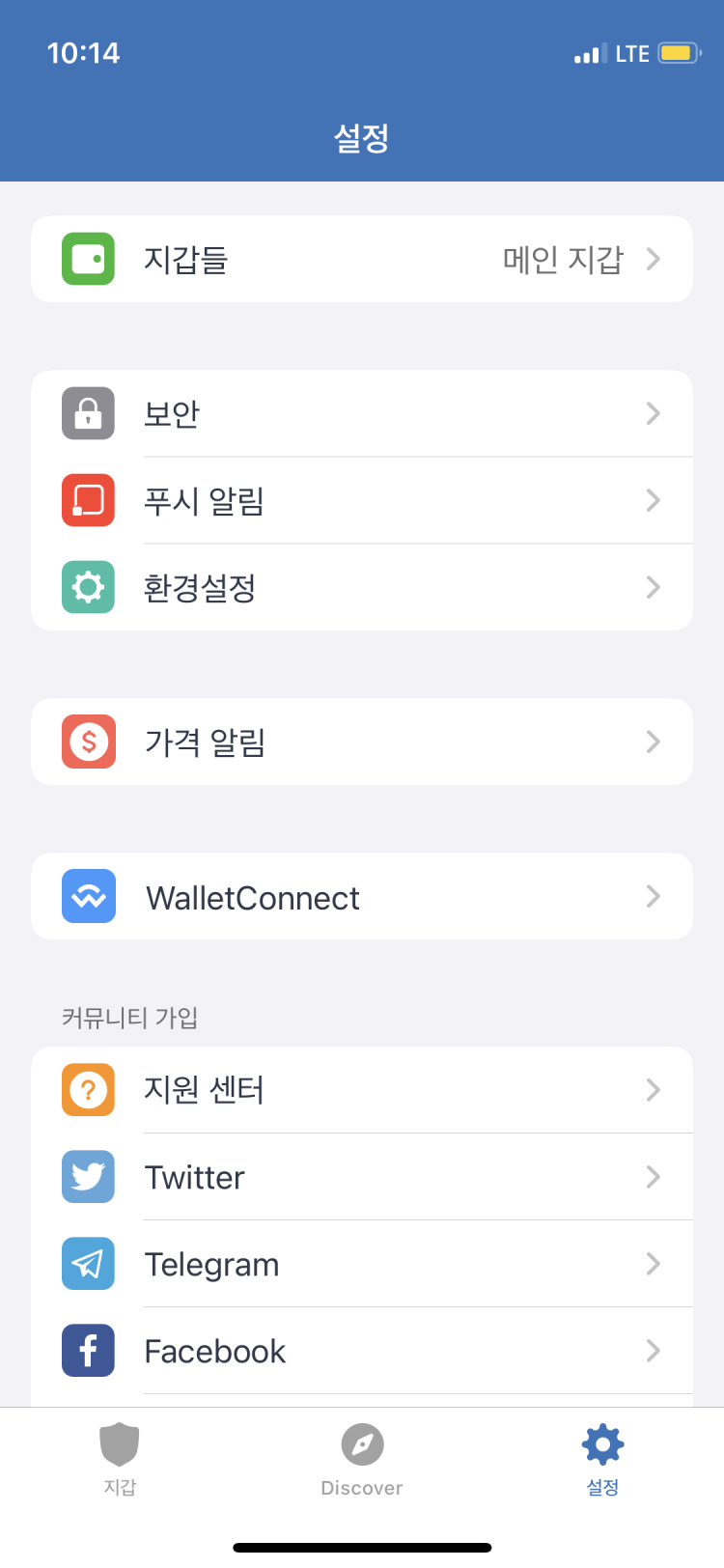Open the Facebook community link
Image resolution: width=724 pixels, height=1568 pixels.
coord(362,1351)
